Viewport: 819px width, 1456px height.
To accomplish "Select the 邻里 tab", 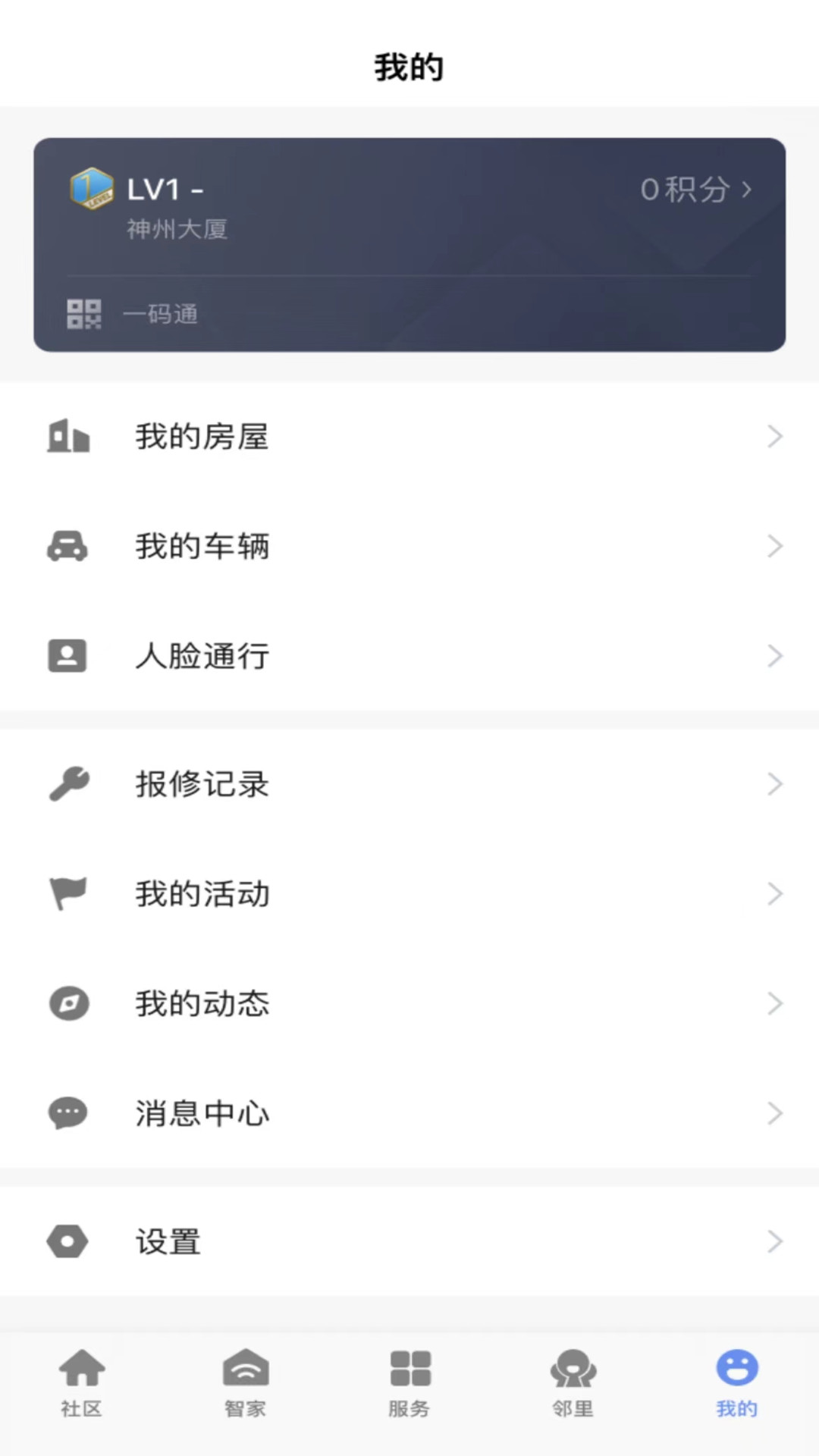I will tap(573, 1383).
